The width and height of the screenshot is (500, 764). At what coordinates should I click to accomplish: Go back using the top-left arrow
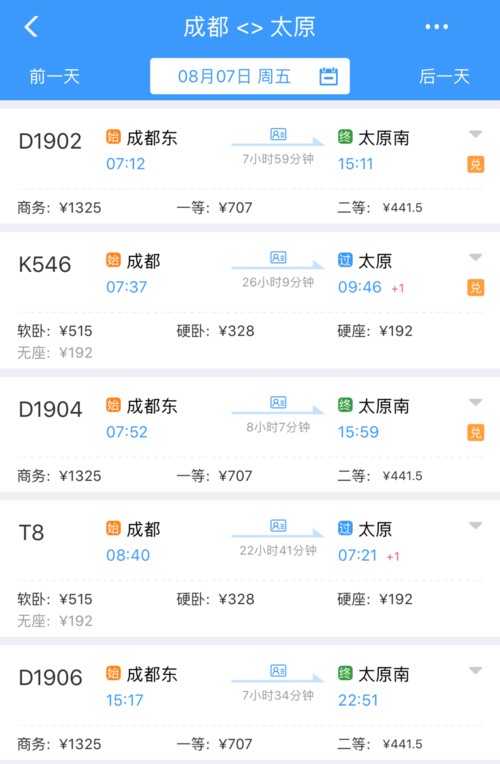(31, 26)
